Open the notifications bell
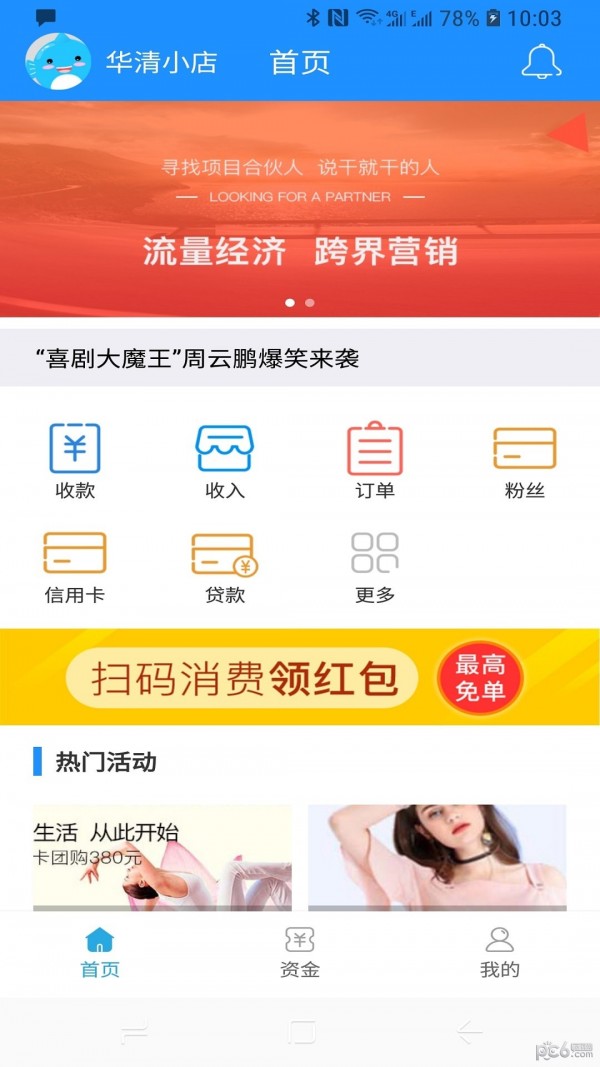 (x=541, y=62)
